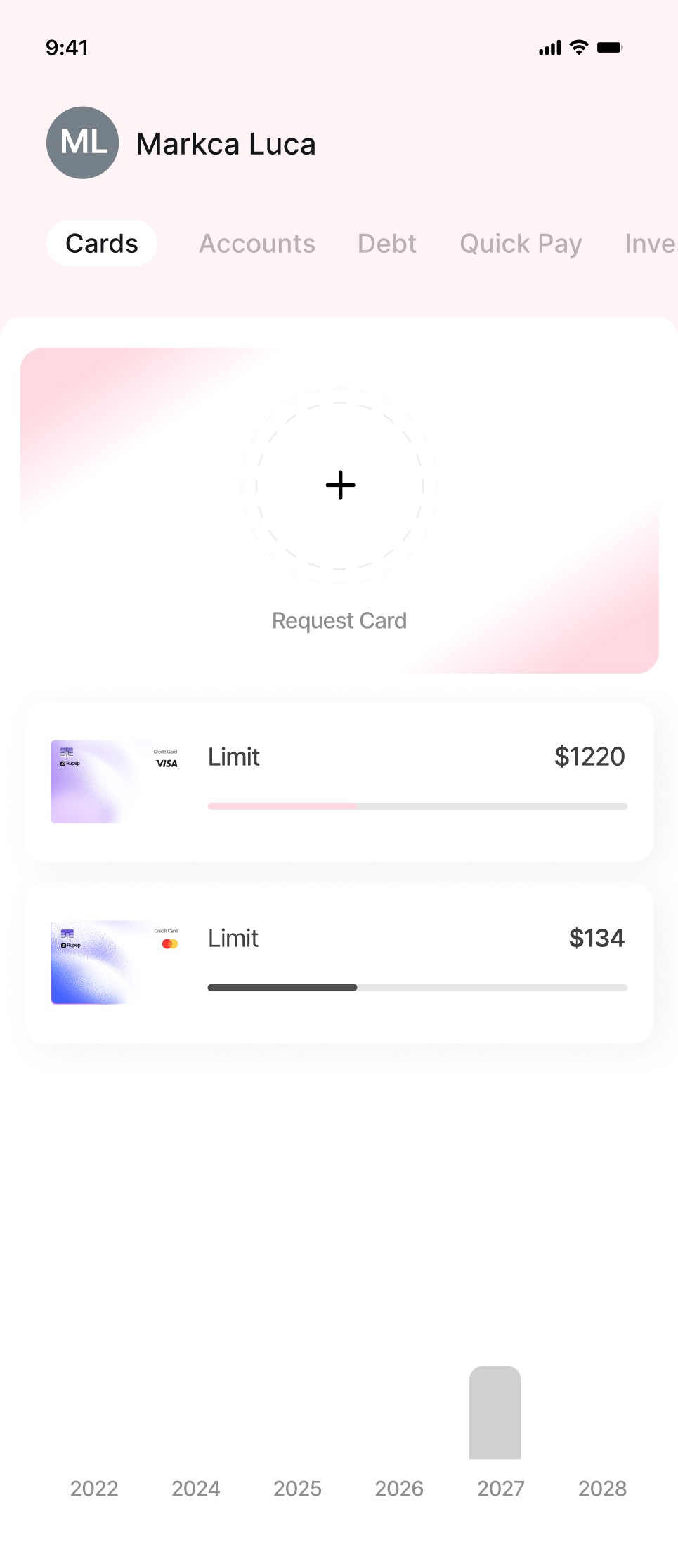Viewport: 678px width, 1568px height.
Task: Click the progress bar under the $134 limit
Action: point(417,987)
